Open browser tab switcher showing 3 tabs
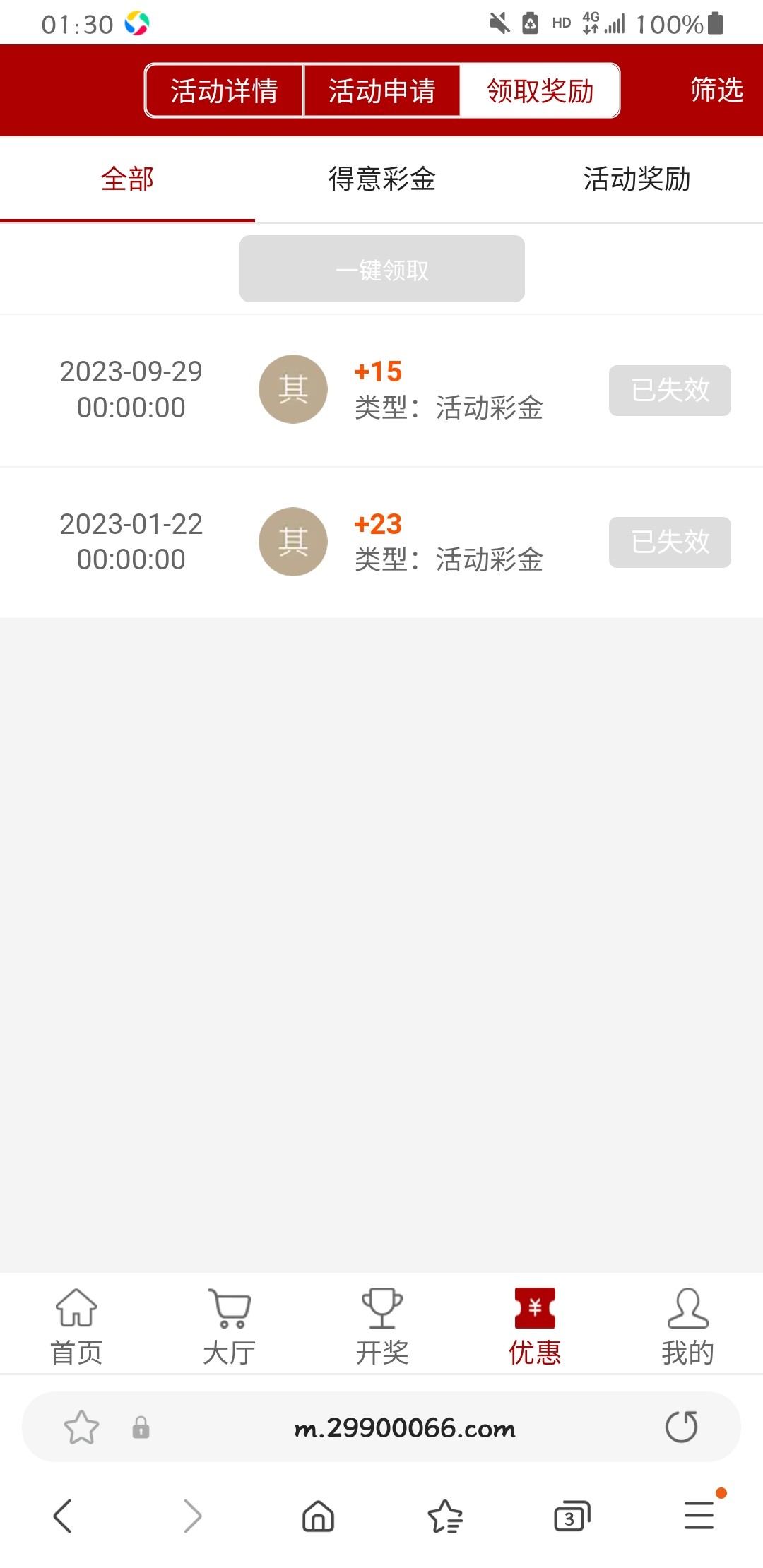This screenshot has height=1568, width=763. (572, 1516)
